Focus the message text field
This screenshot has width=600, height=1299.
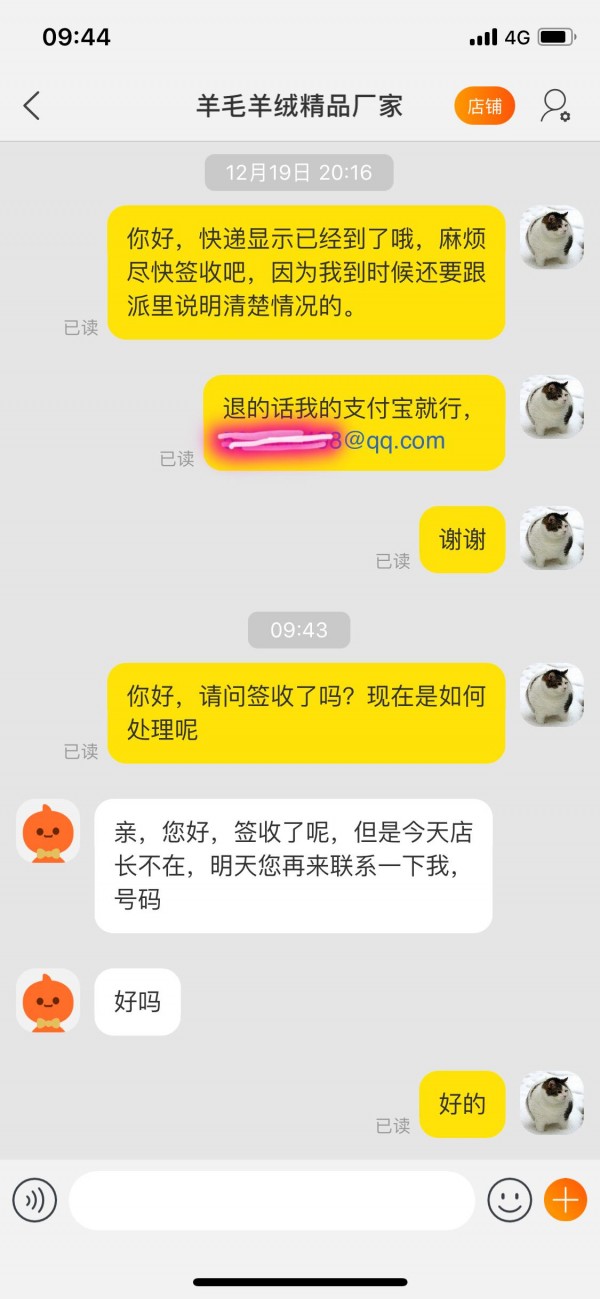271,1200
